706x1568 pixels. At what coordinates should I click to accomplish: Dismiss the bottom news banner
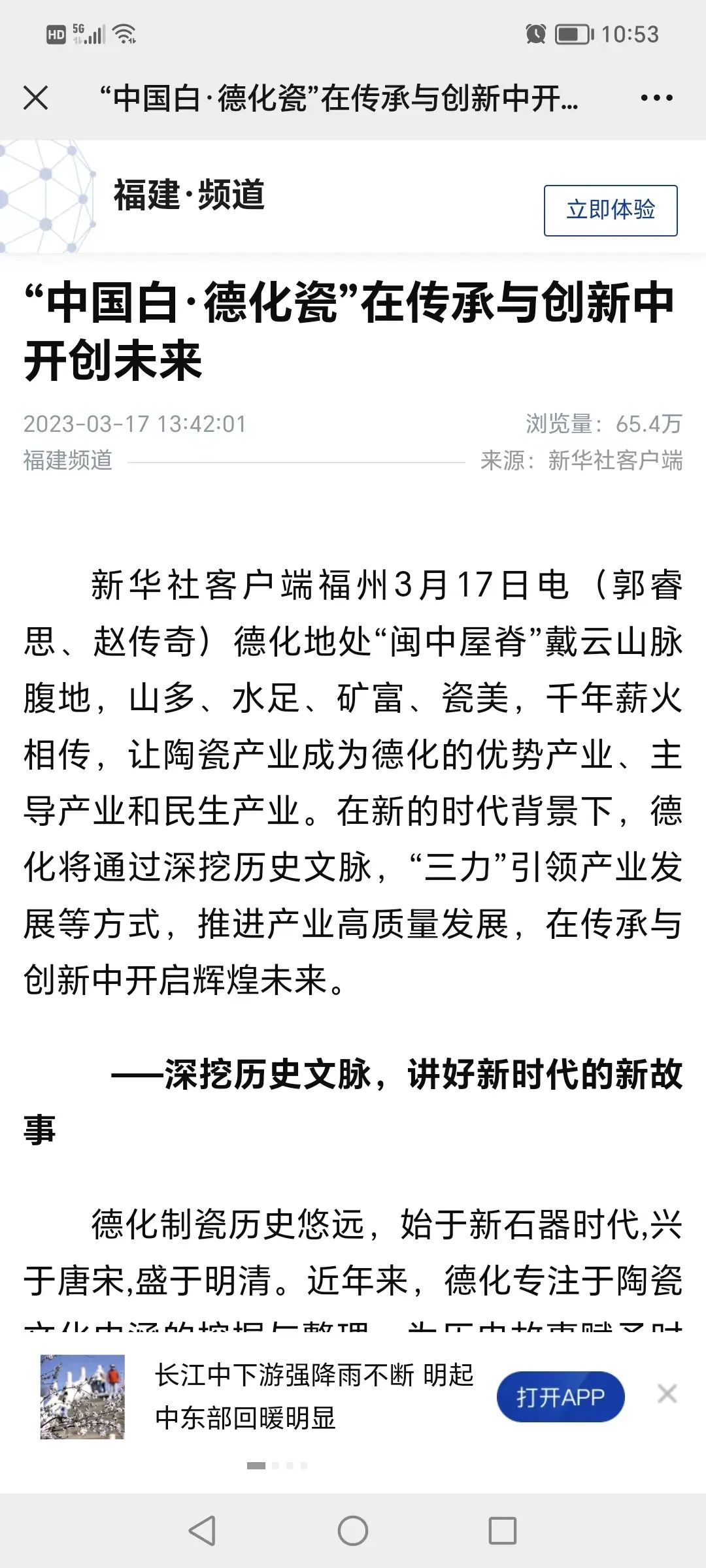[x=667, y=1394]
